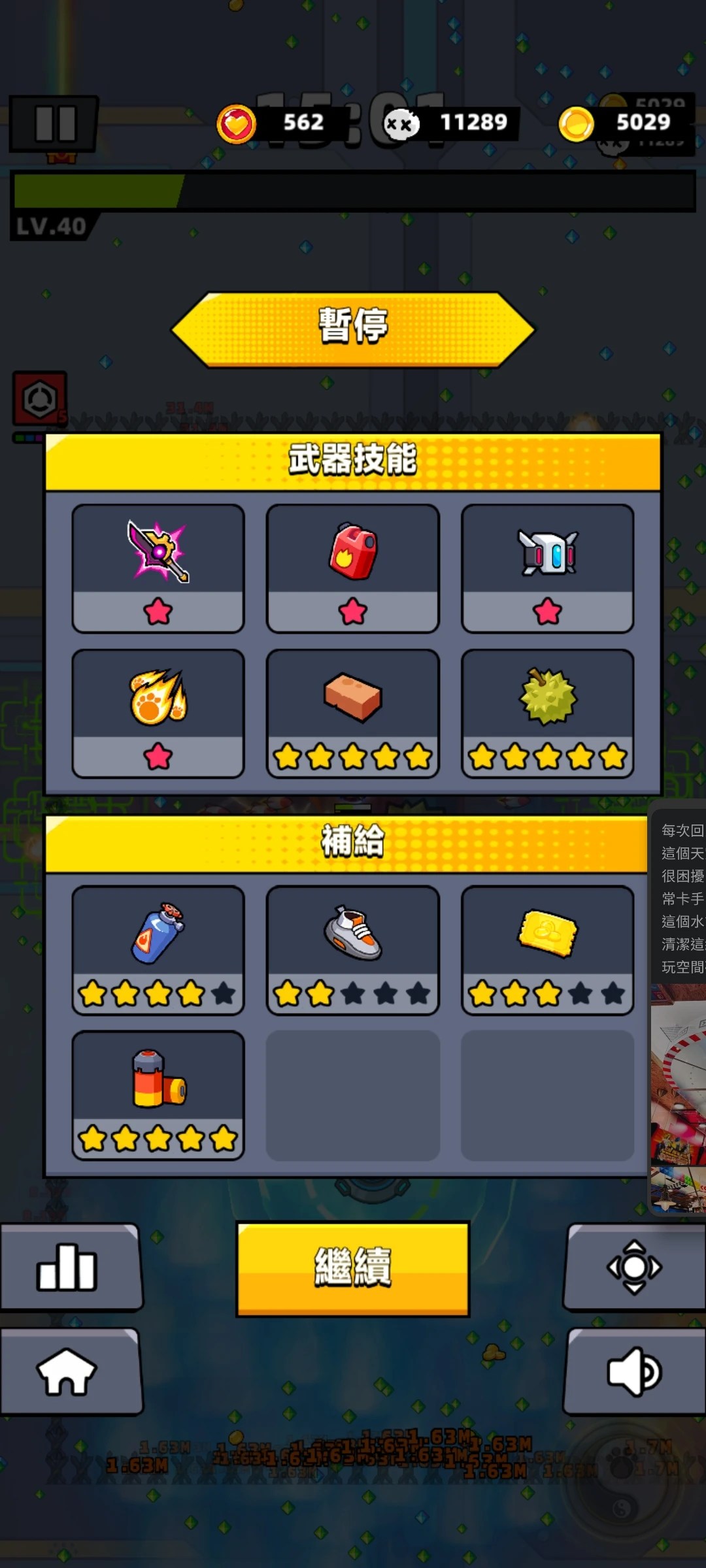The width and height of the screenshot is (706, 1568).
Task: Select the flaming paw weapon skill
Action: point(158,713)
